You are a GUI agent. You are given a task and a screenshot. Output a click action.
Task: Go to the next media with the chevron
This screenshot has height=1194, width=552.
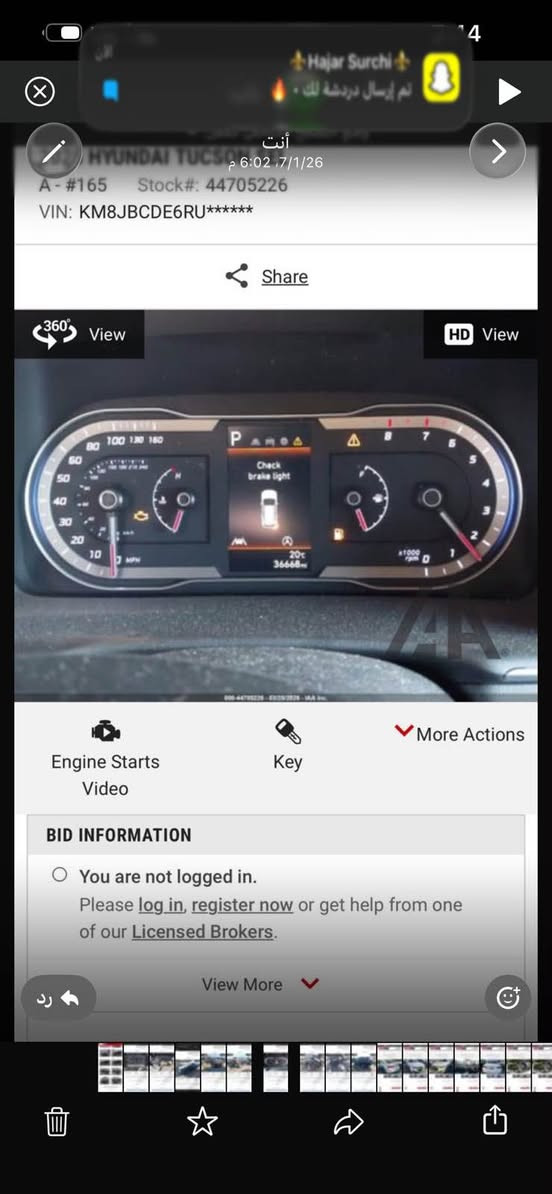pyautogui.click(x=498, y=151)
